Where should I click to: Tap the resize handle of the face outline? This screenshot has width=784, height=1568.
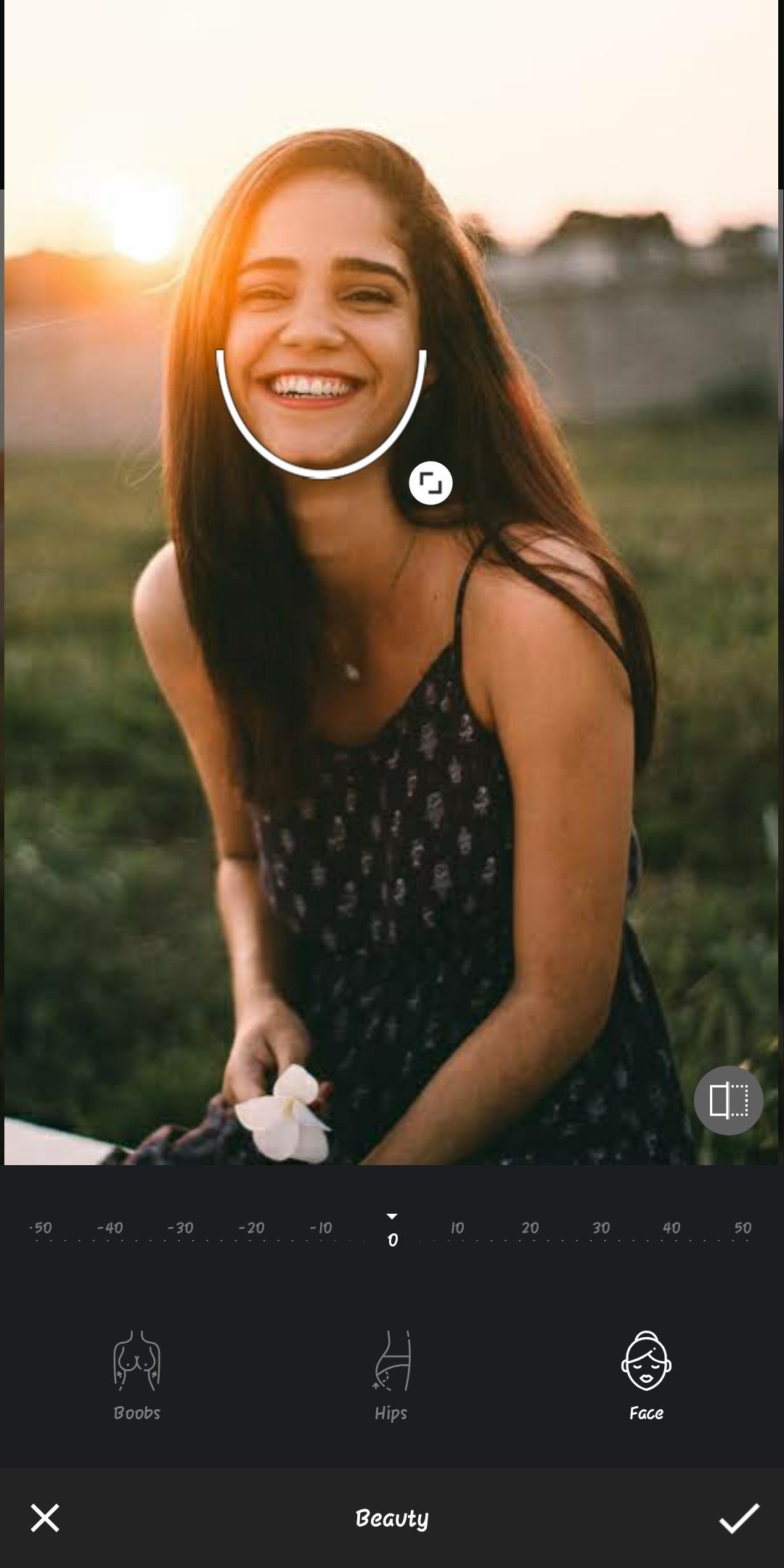[430, 483]
